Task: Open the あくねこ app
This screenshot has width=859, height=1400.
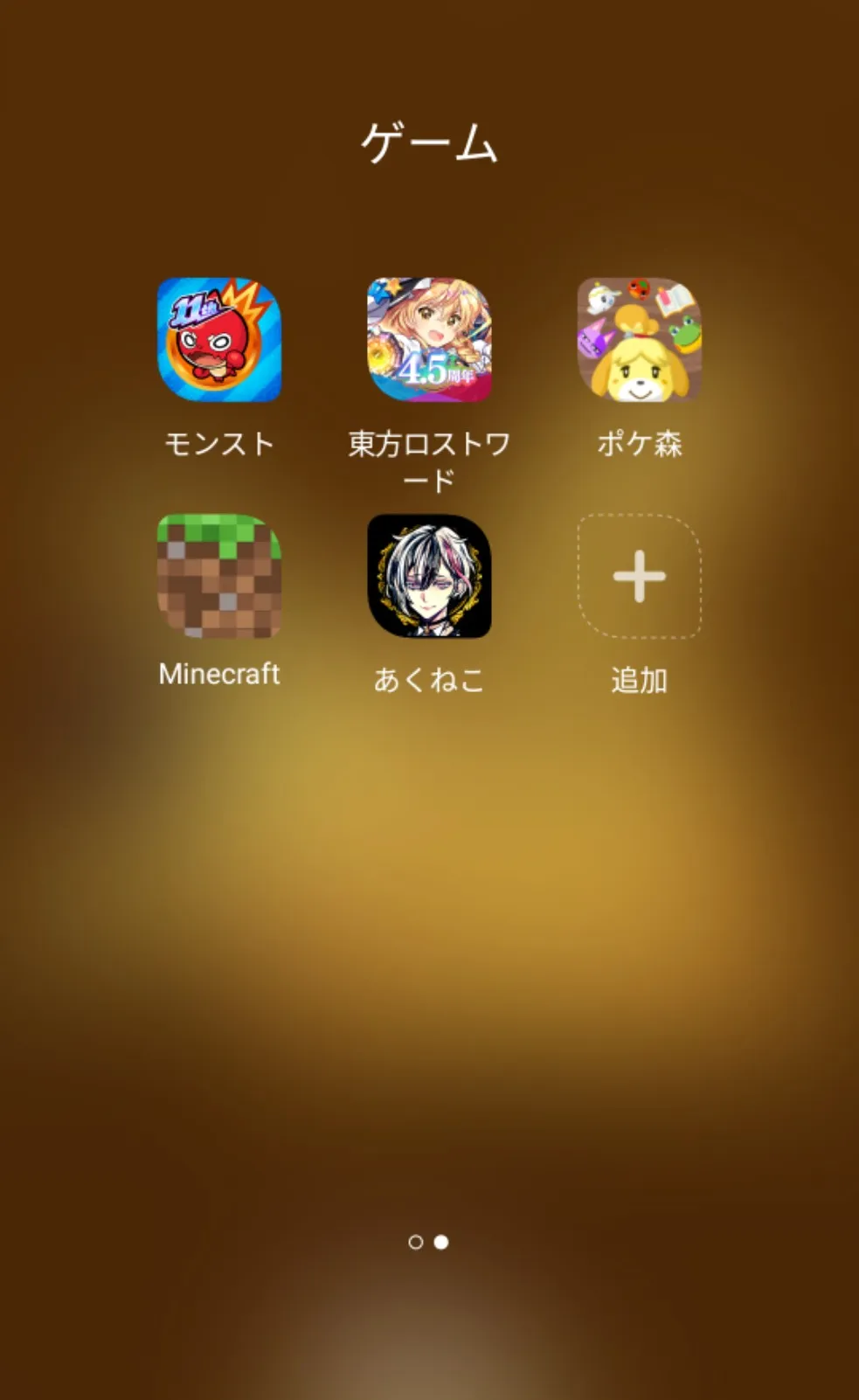Action: [x=429, y=576]
